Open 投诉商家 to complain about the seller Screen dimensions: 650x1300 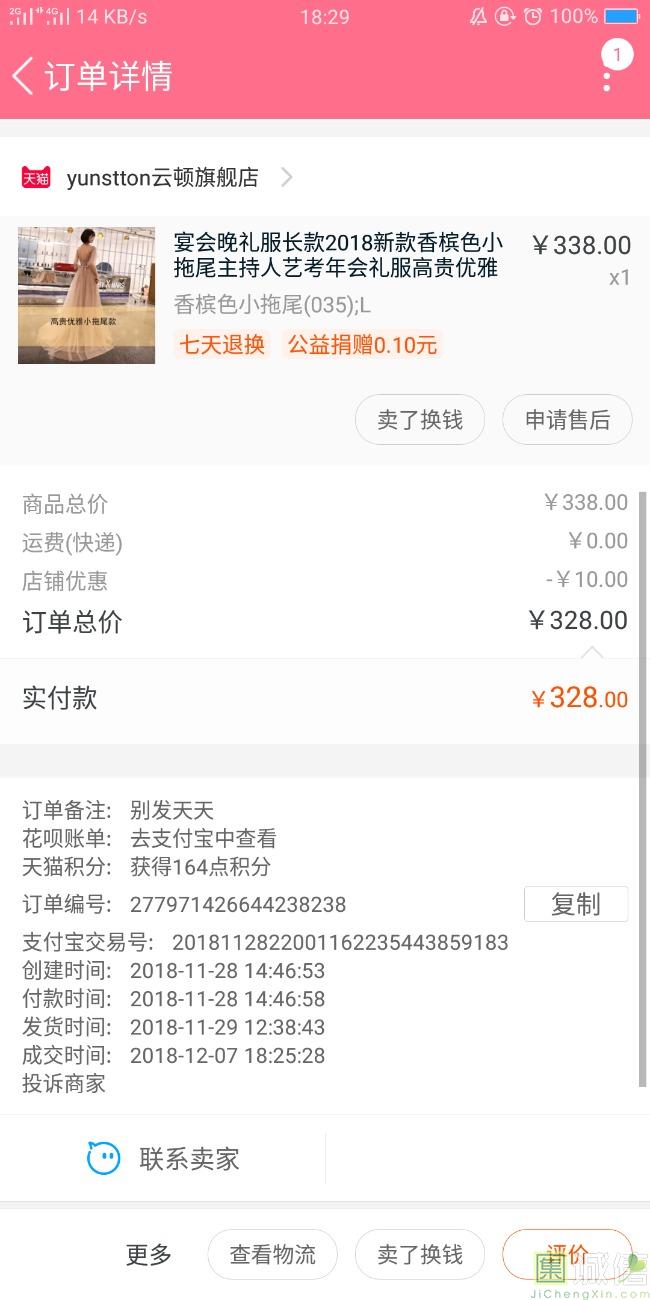[x=64, y=1083]
